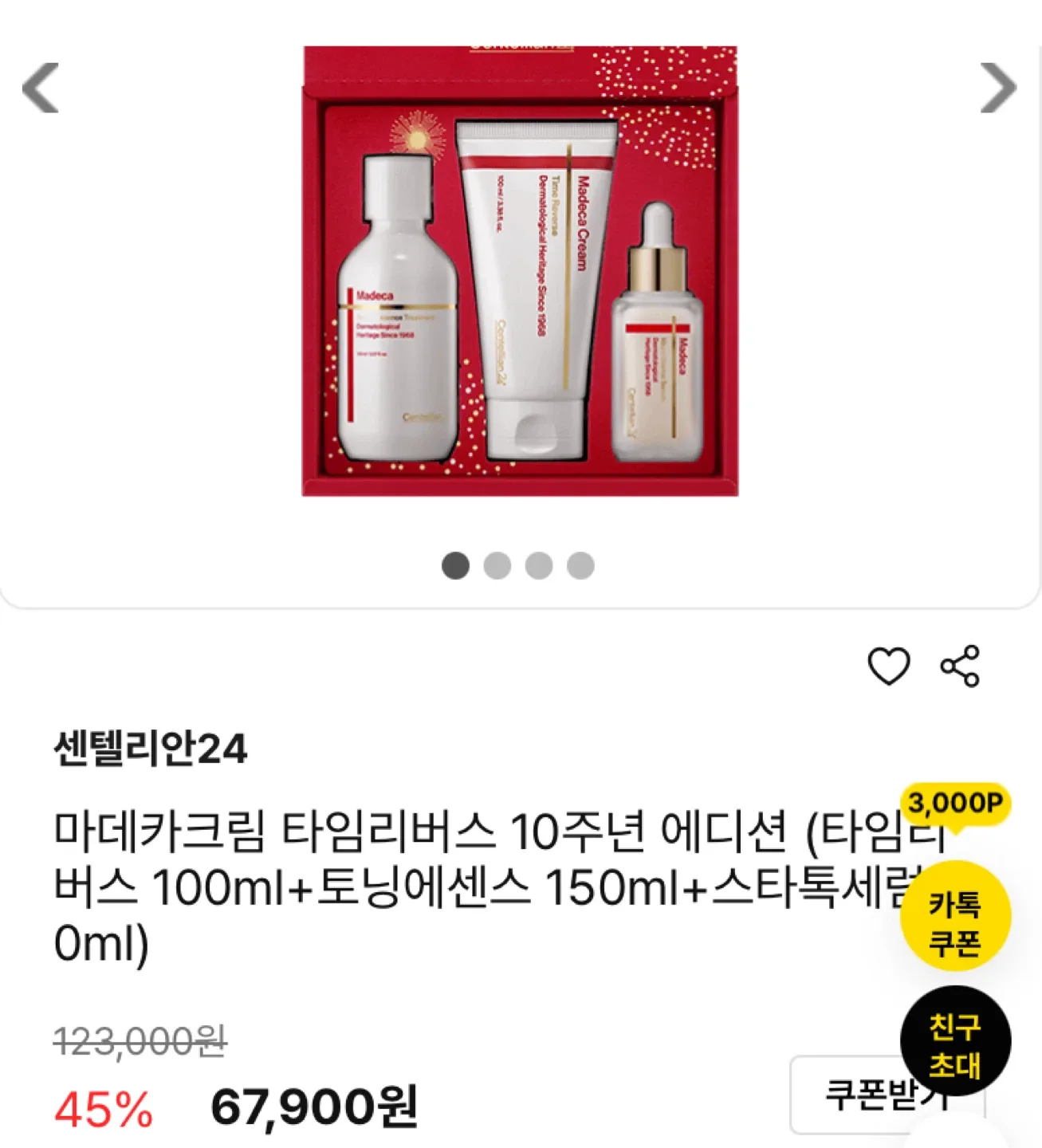Enlarge the Madeca Cream set image
1042x1148 pixels.
pos(520,271)
